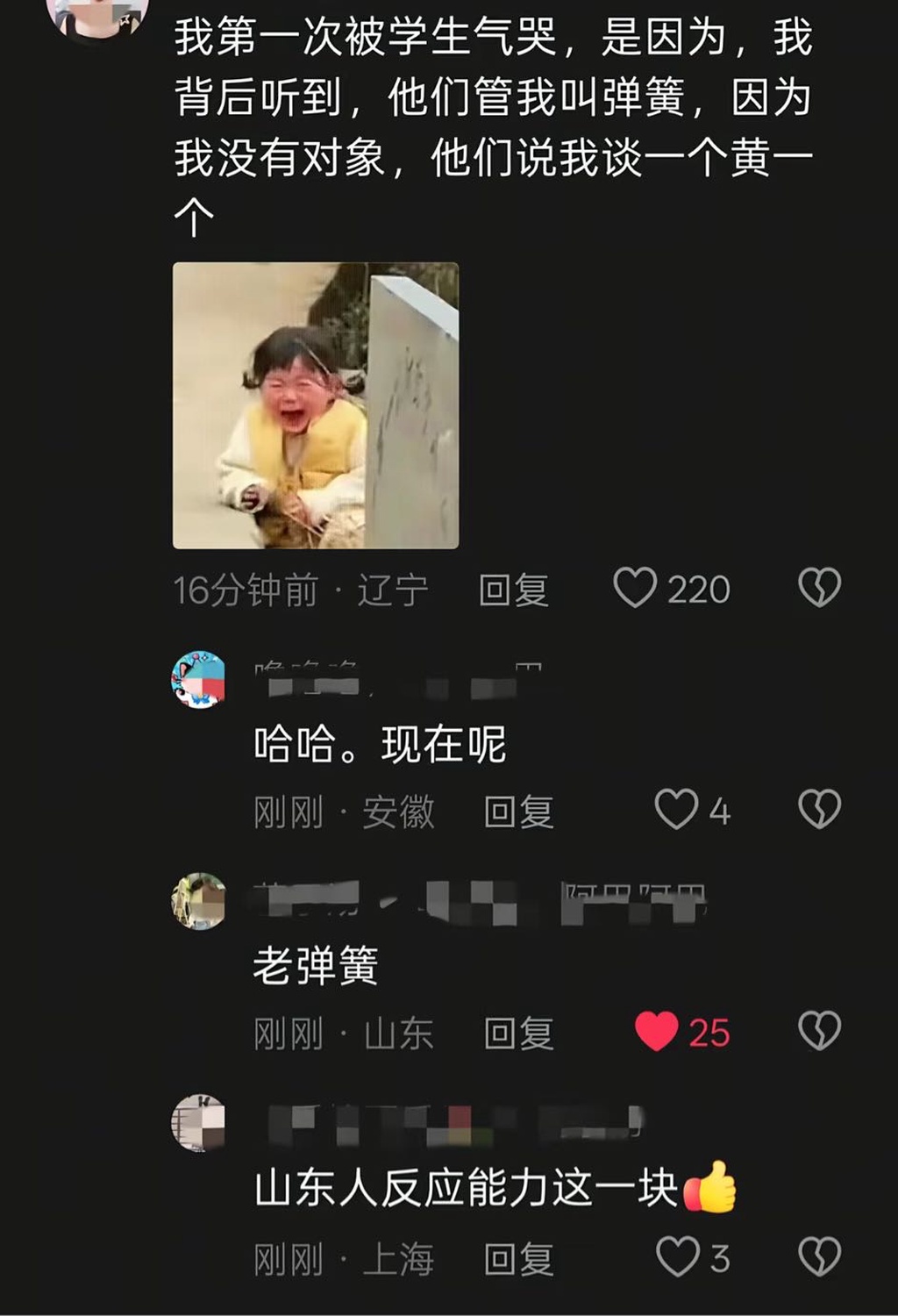View profile of the 老弹簧 commenter
898x1316 pixels.
point(198,901)
